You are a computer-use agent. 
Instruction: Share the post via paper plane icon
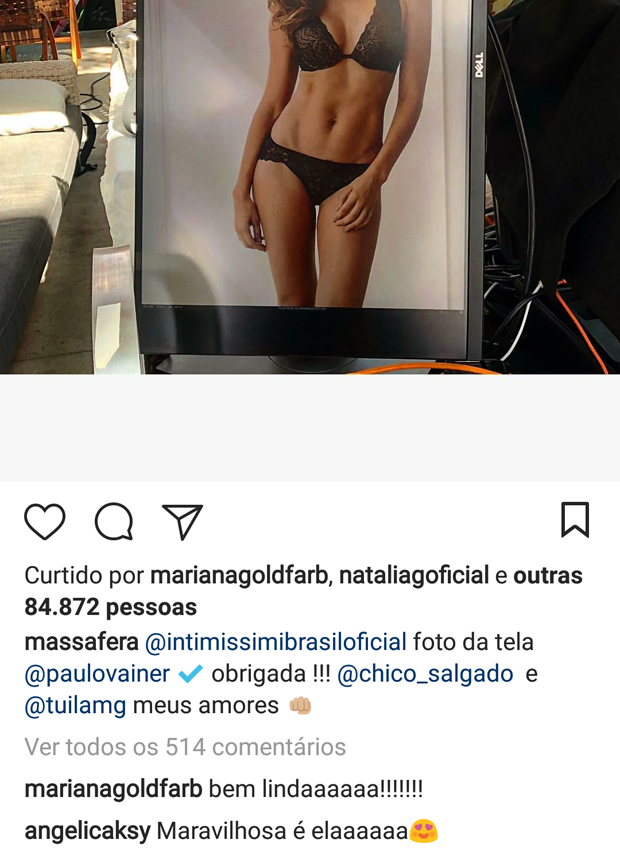pyautogui.click(x=183, y=522)
